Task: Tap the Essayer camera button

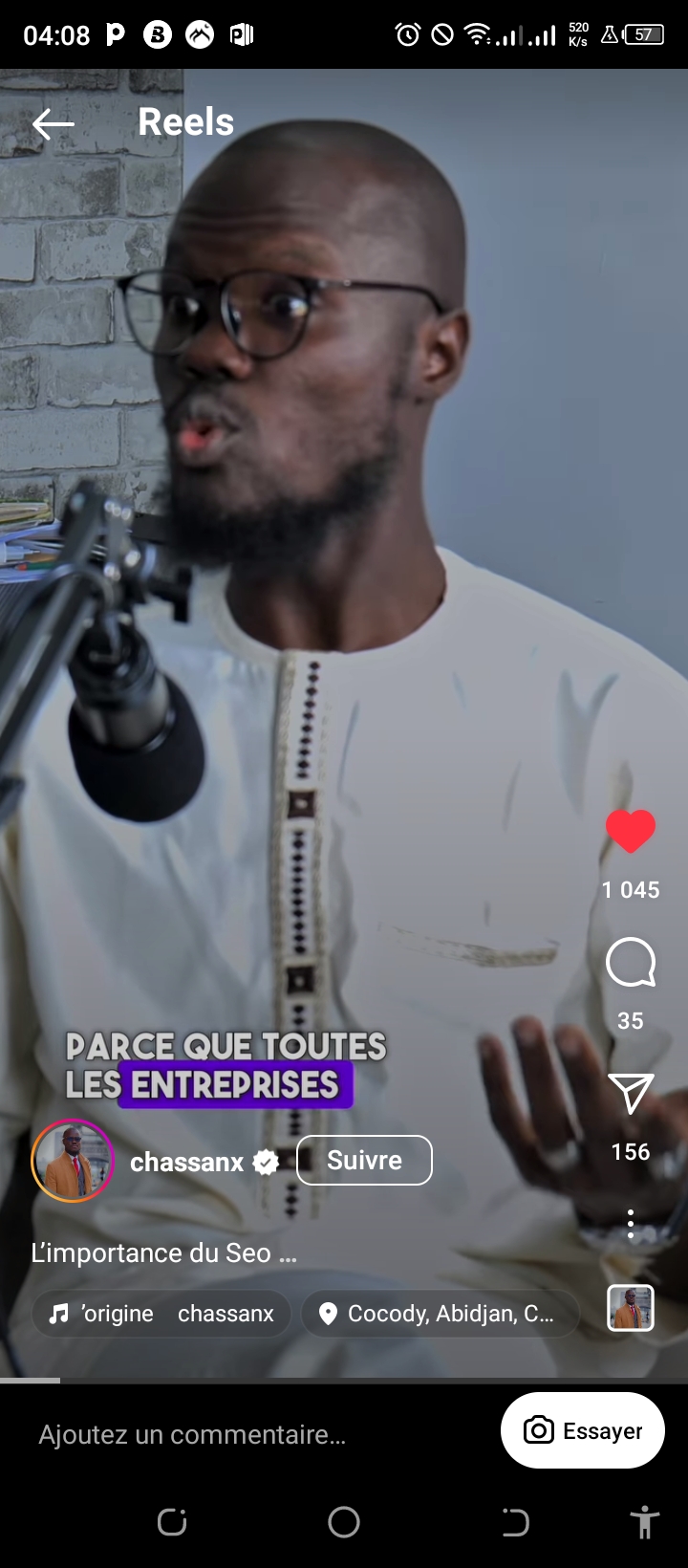Action: (583, 1430)
